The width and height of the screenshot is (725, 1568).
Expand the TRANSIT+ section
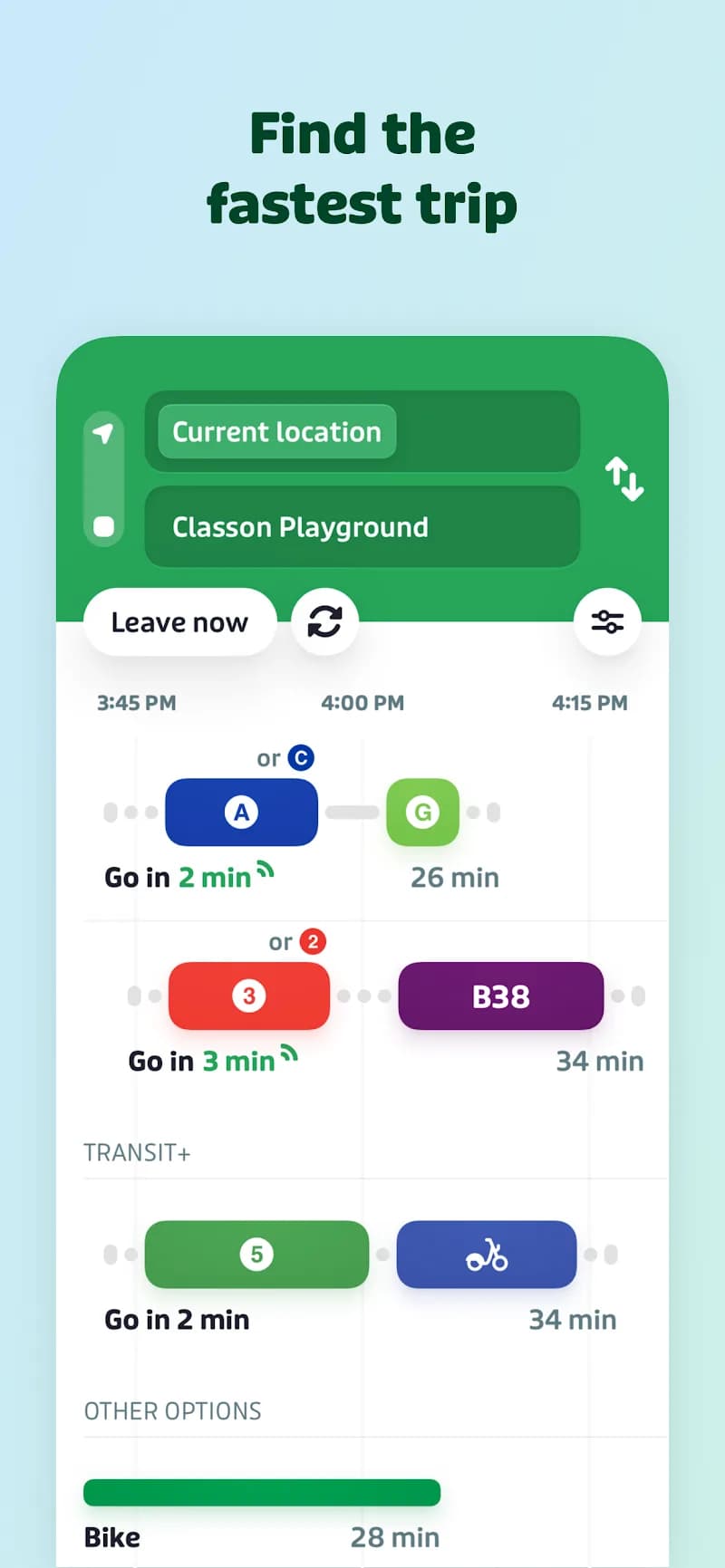point(137,1151)
